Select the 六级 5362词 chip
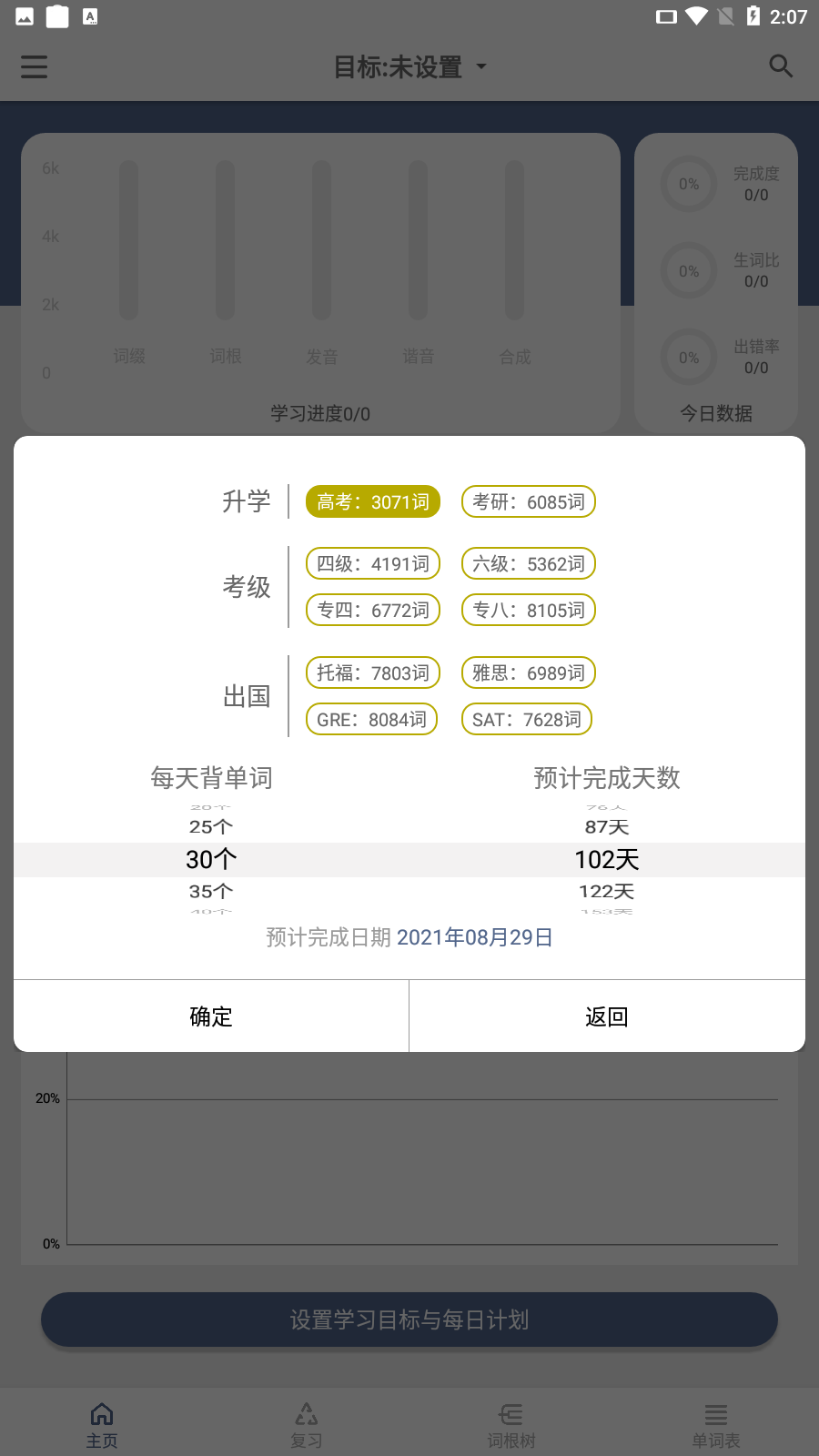The width and height of the screenshot is (819, 1456). (x=528, y=563)
